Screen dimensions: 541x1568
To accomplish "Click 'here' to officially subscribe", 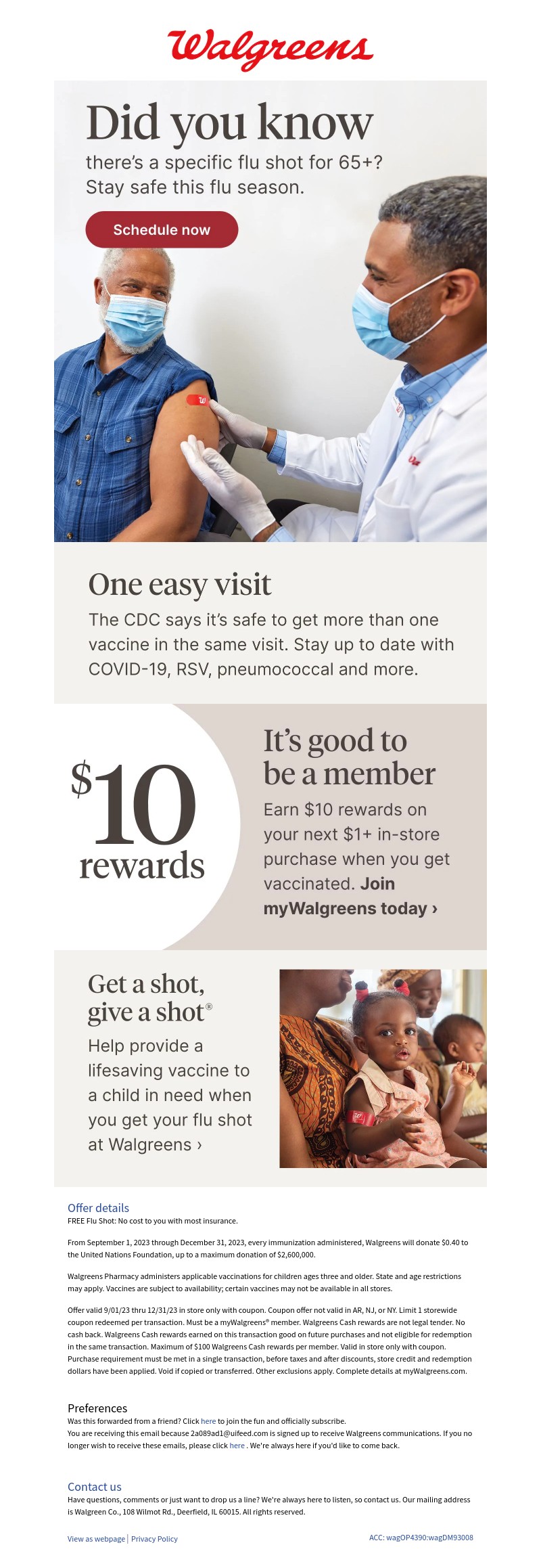I will 208,1421.
